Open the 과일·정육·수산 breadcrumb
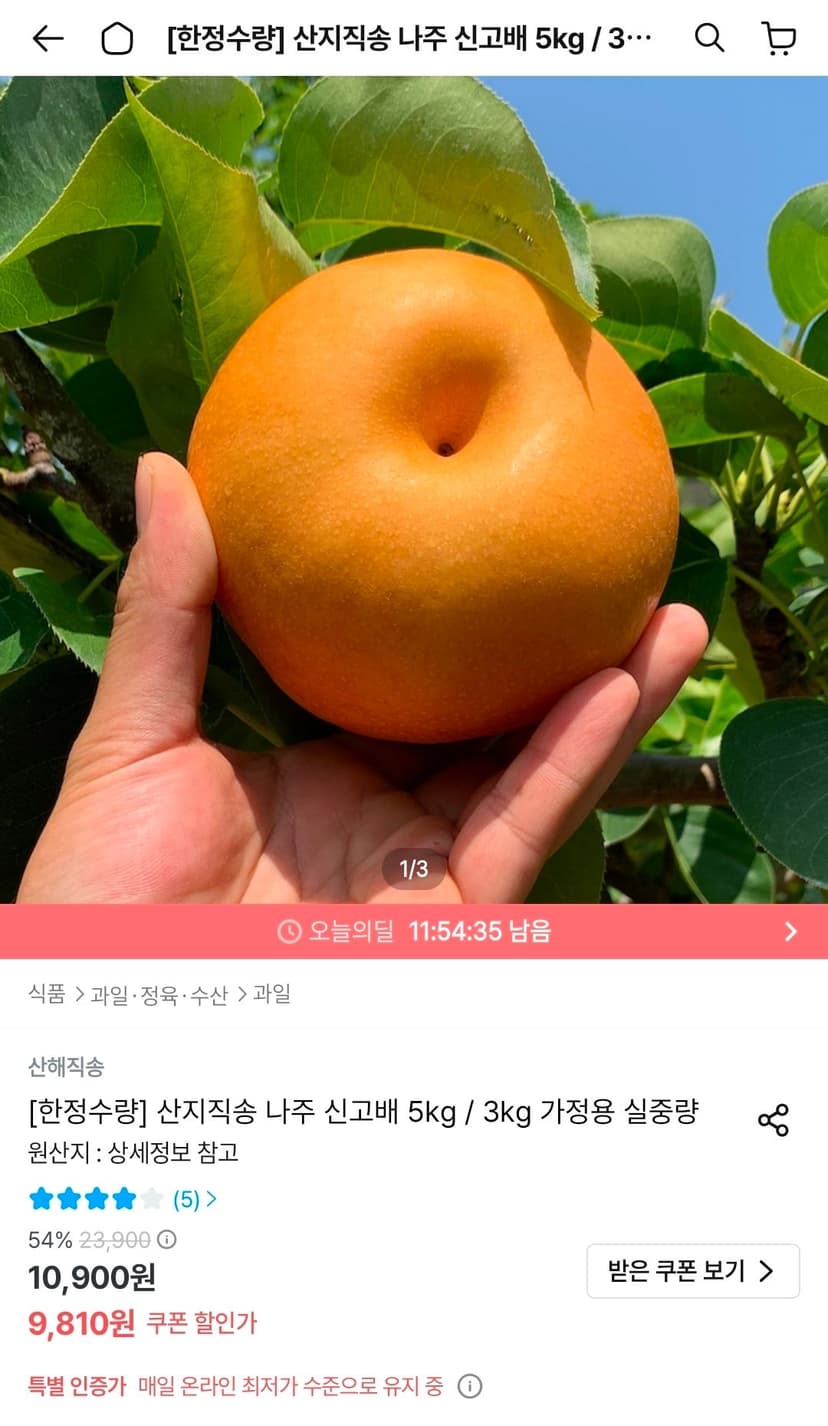The image size is (828, 1426). click(159, 994)
